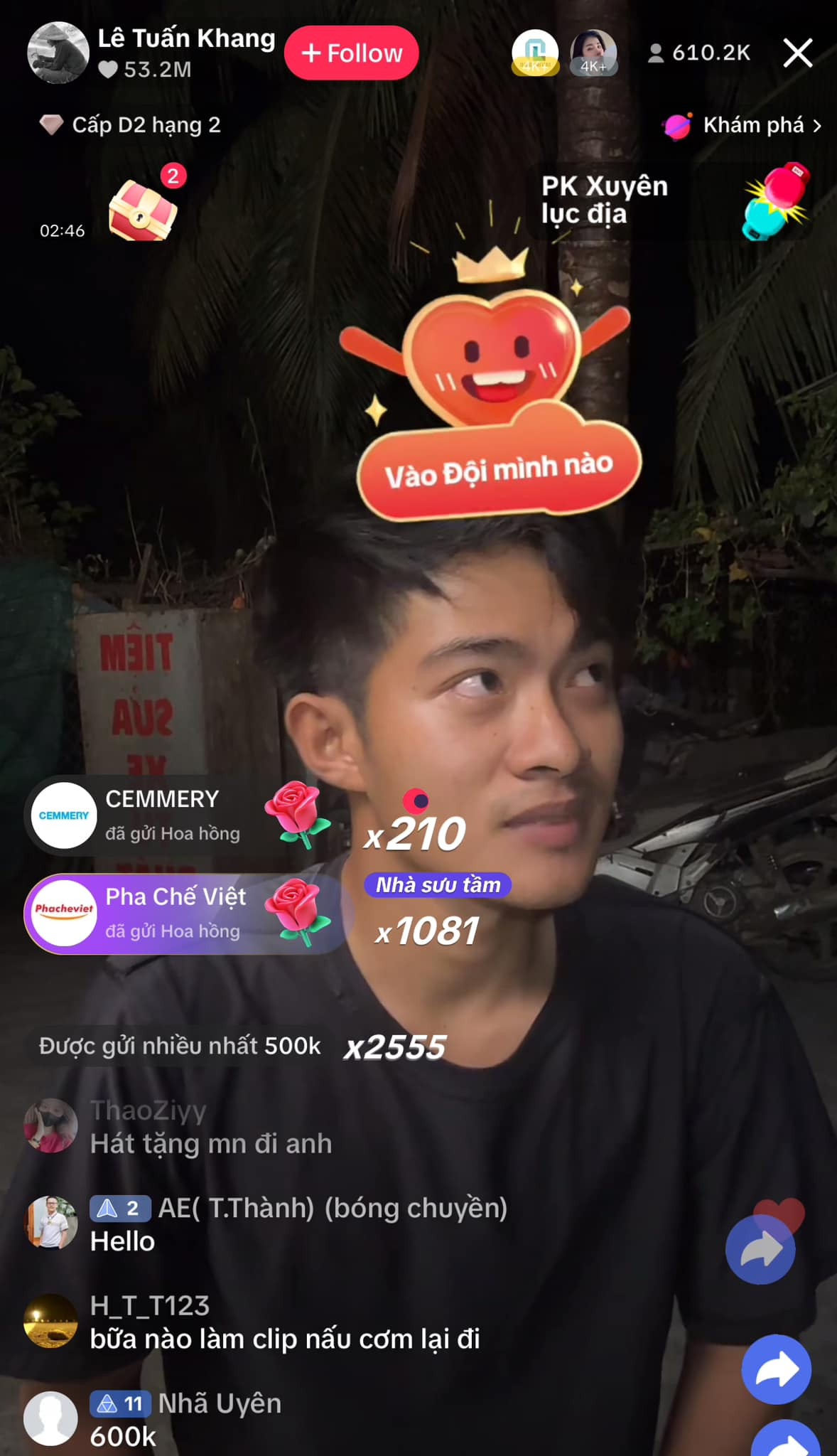Select CEMMERY's circular avatar
This screenshot has width=837, height=1456.
pyautogui.click(x=63, y=816)
